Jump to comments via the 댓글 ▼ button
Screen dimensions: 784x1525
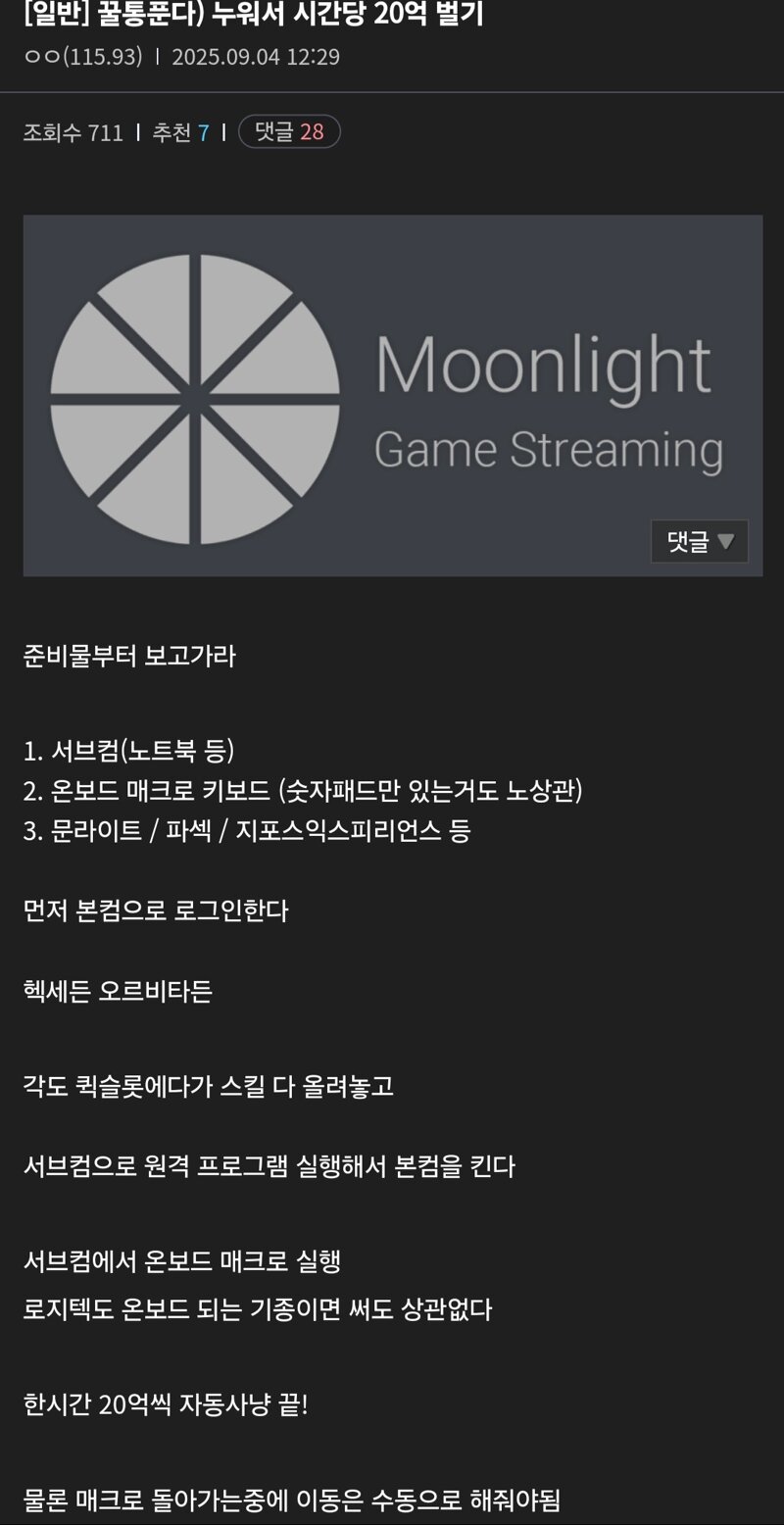tap(699, 541)
